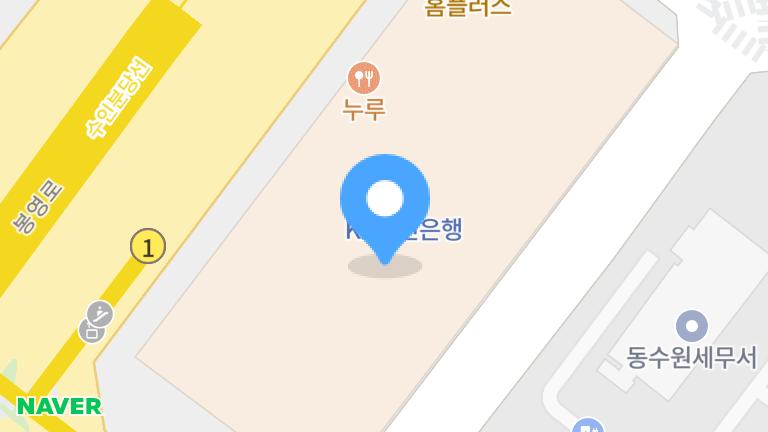Screen dimensions: 768x432
Task: Select the 동수원세무서 place marker
Action: point(691,326)
